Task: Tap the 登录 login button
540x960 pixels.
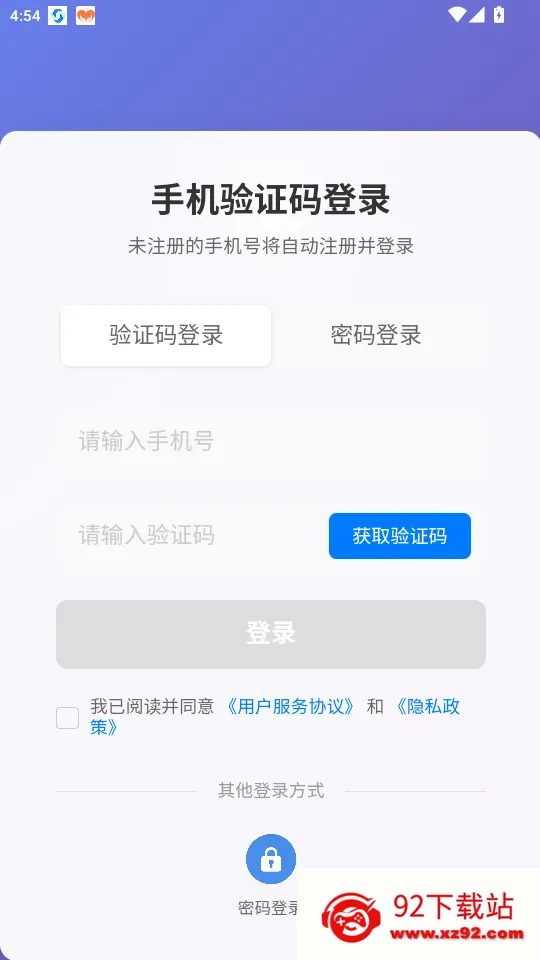Action: [271, 634]
